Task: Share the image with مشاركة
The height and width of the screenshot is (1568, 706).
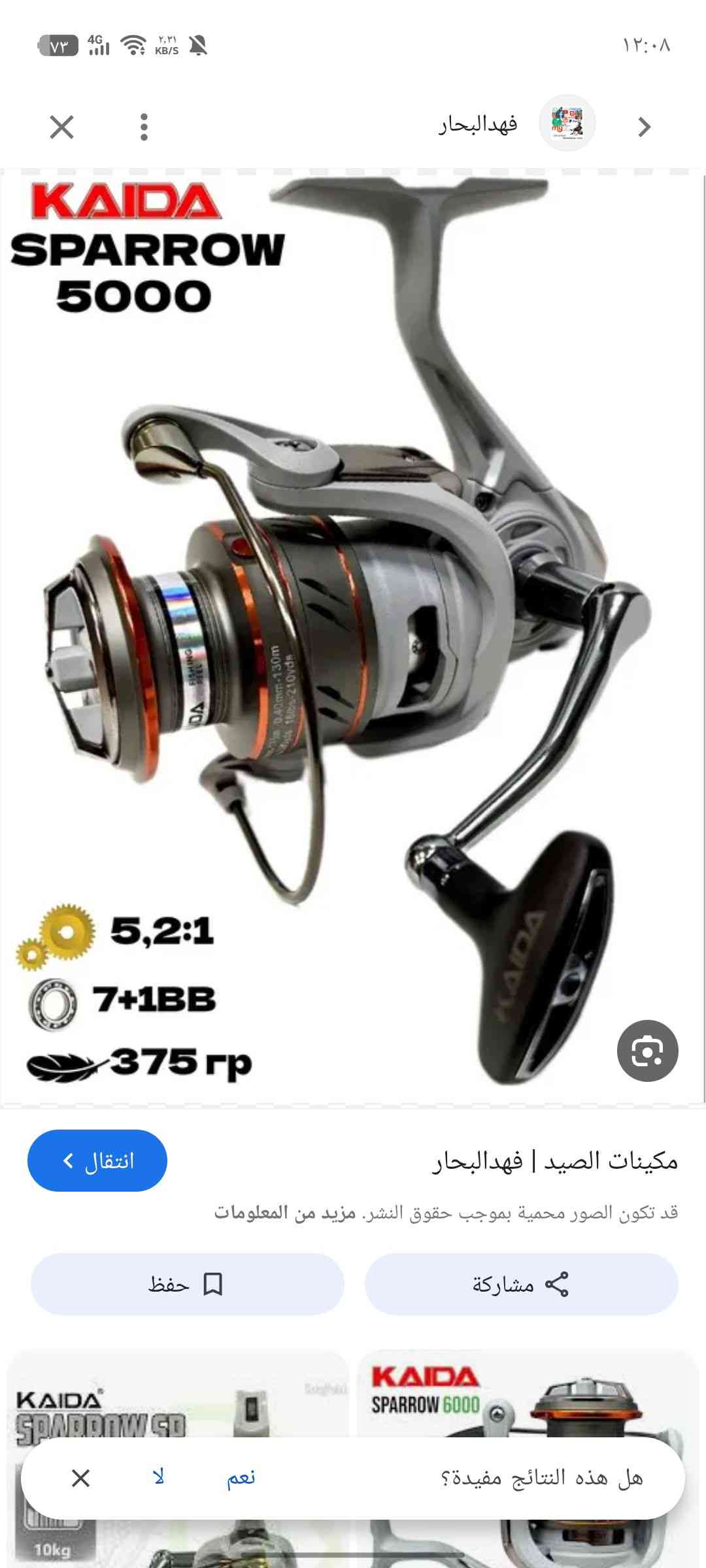Action: coord(521,1284)
